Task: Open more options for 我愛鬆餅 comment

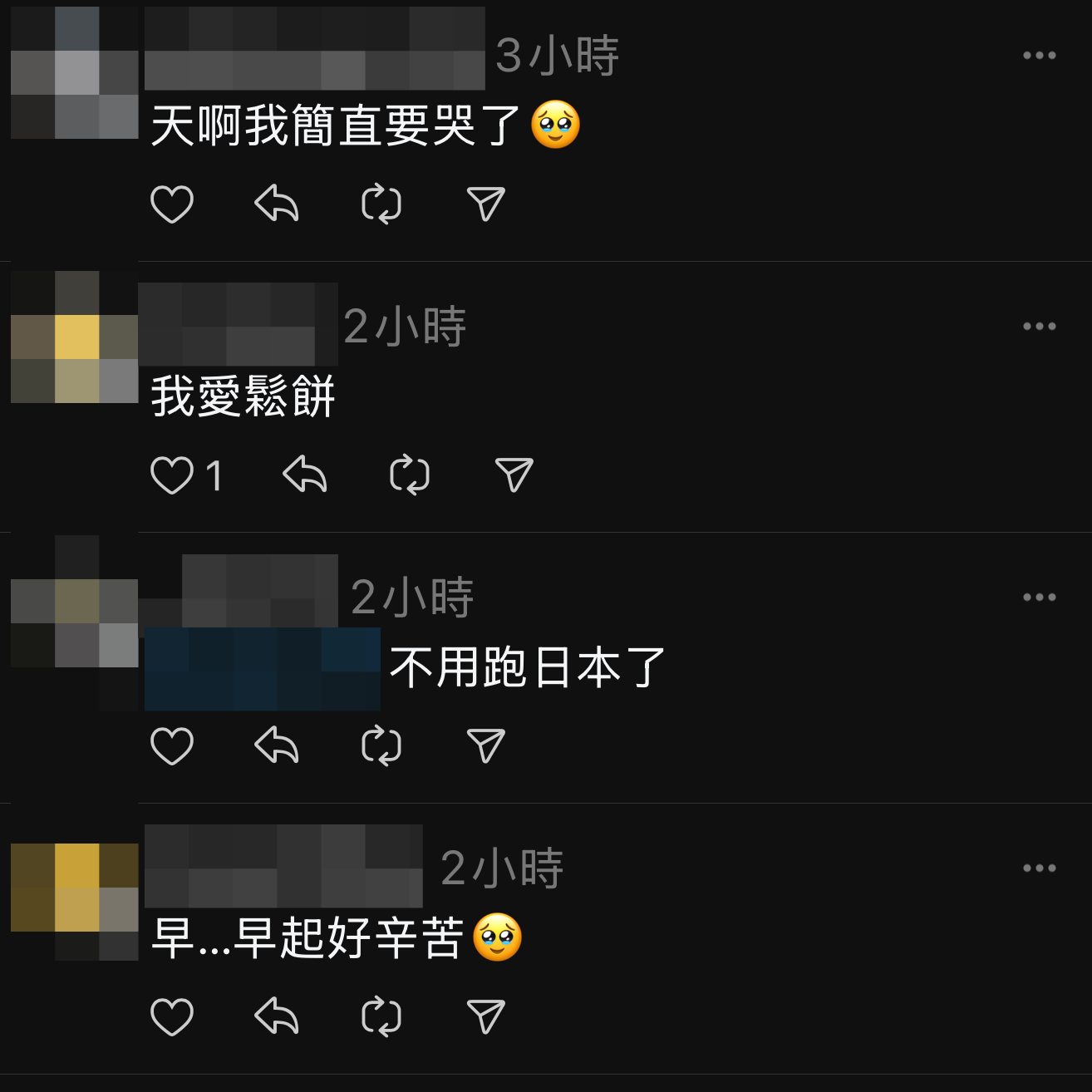Action: coord(1039,327)
